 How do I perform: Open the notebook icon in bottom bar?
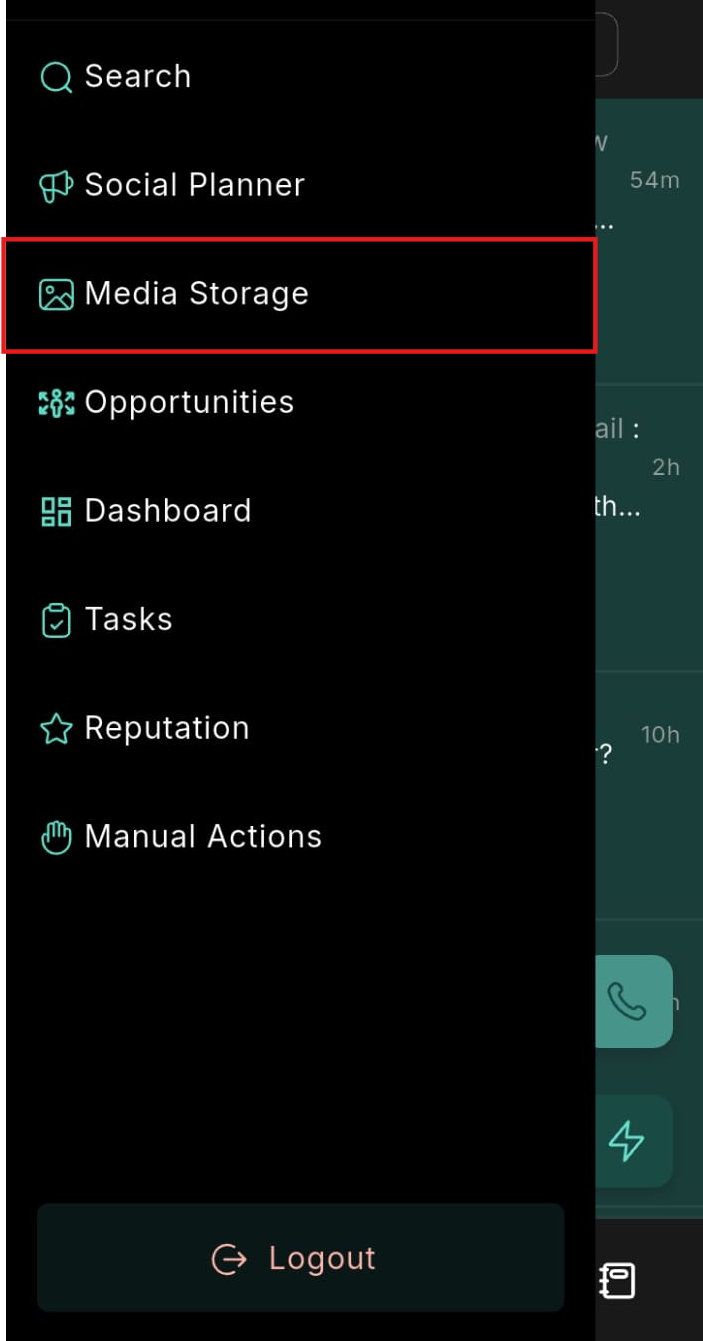pyautogui.click(x=618, y=1280)
